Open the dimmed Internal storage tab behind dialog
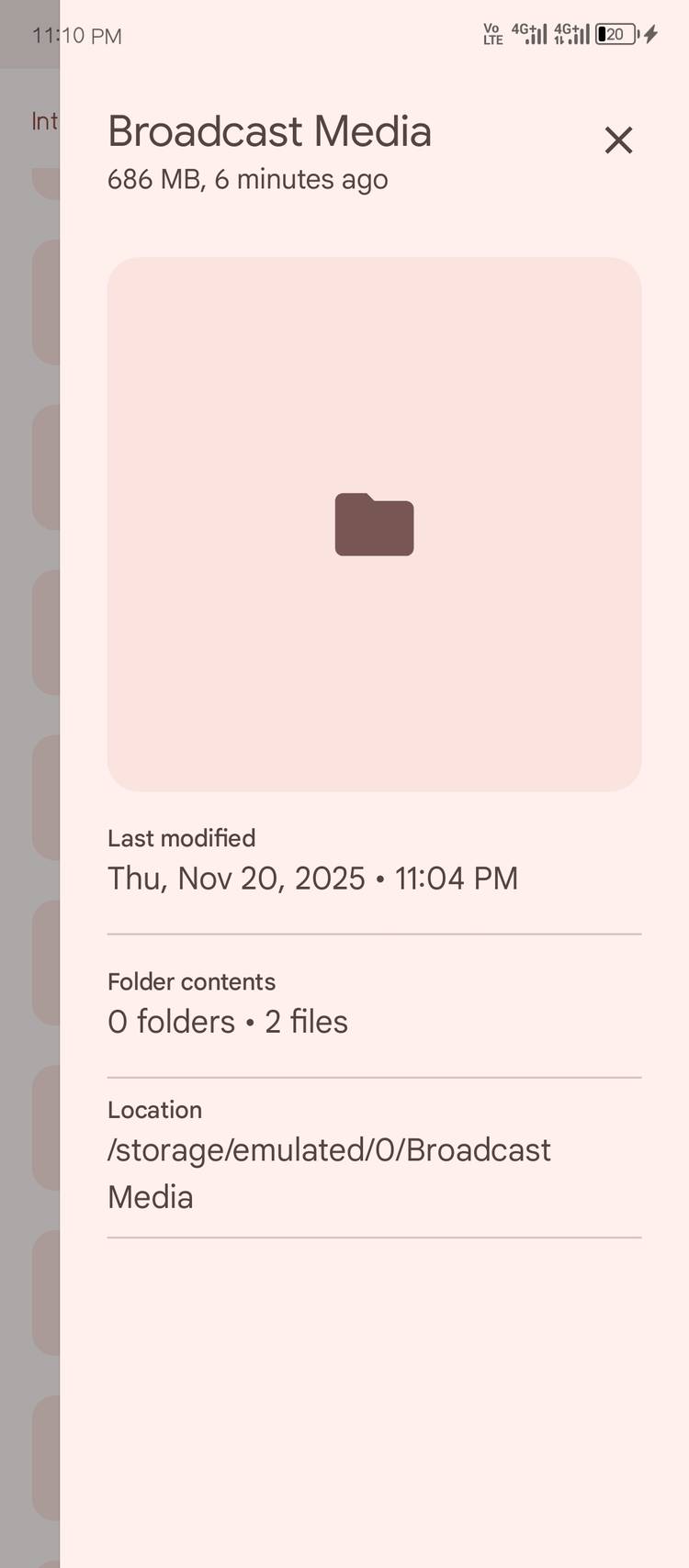Viewport: 689px width, 1568px height. pos(43,120)
